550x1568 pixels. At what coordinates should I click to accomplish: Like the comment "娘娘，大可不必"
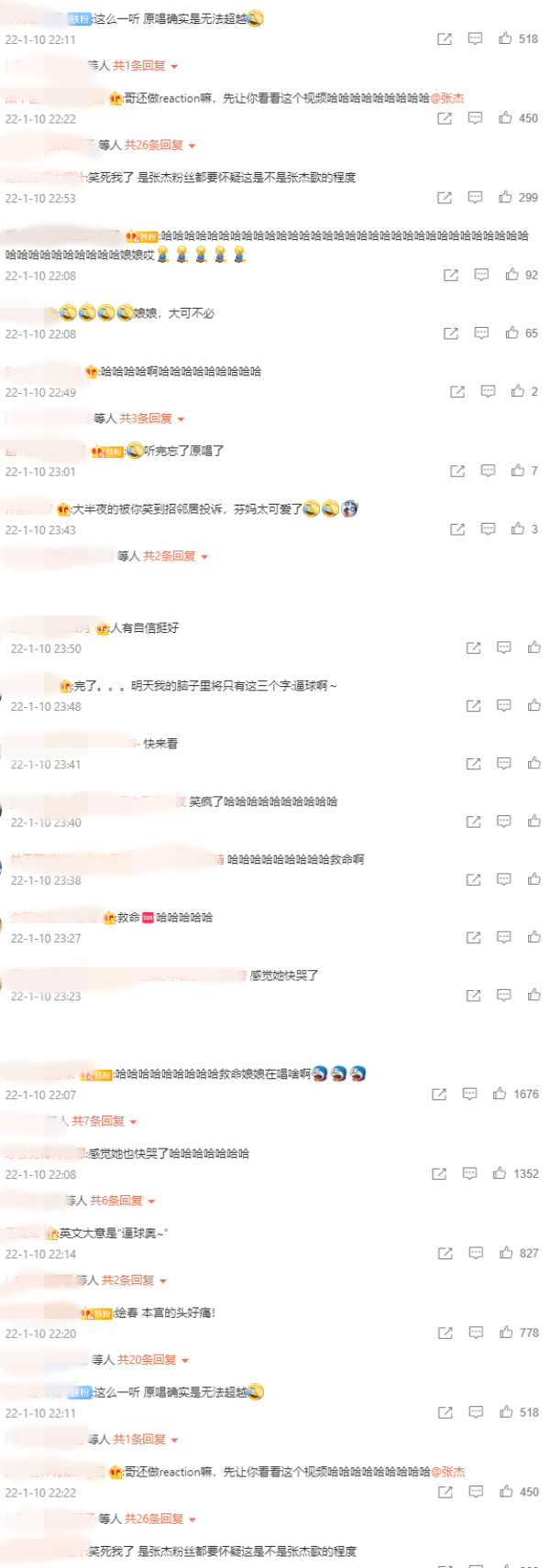pyautogui.click(x=512, y=333)
